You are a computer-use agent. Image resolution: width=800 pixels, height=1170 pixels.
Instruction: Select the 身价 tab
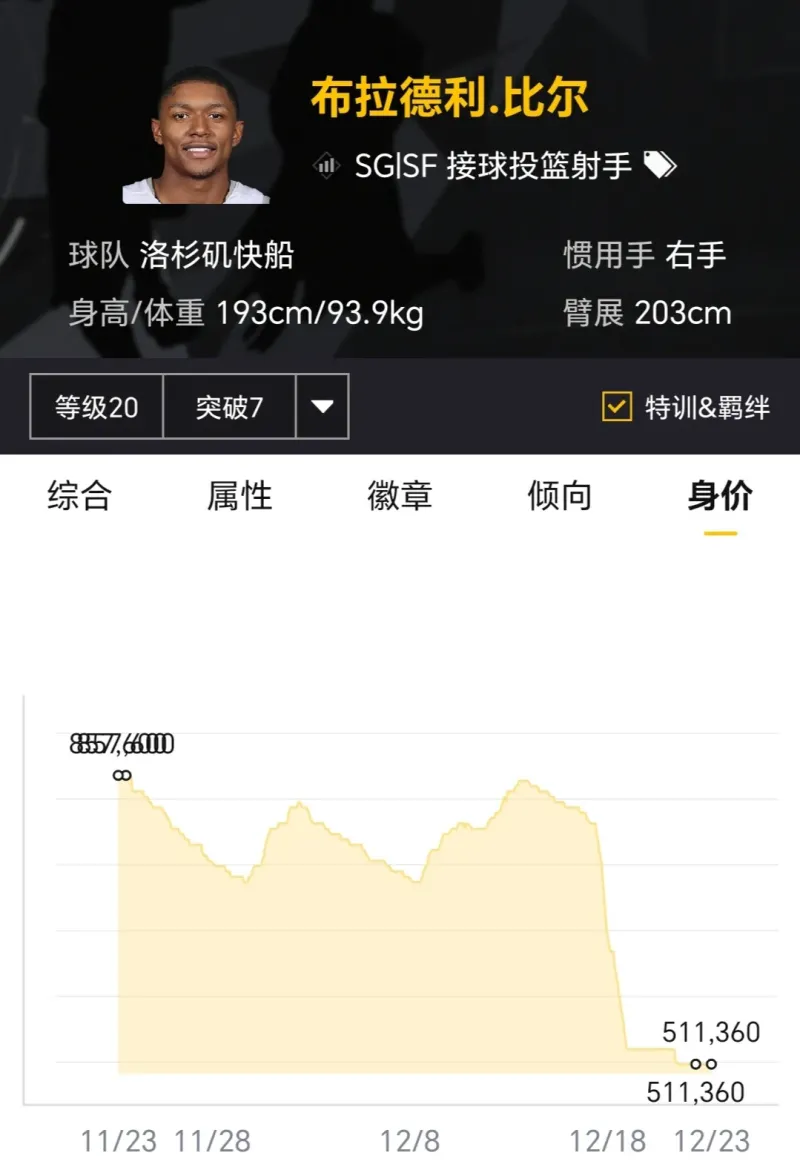(720, 496)
